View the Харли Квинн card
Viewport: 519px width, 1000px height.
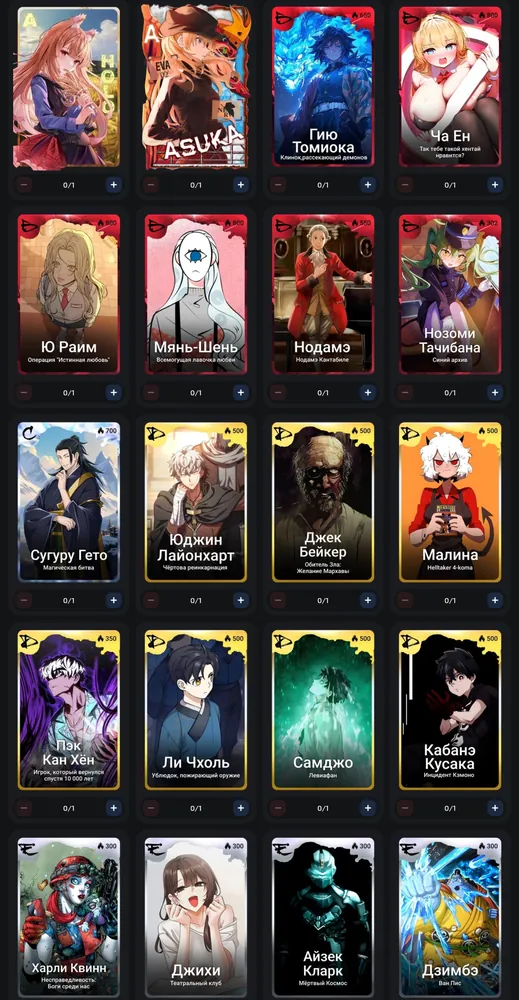click(x=68, y=917)
